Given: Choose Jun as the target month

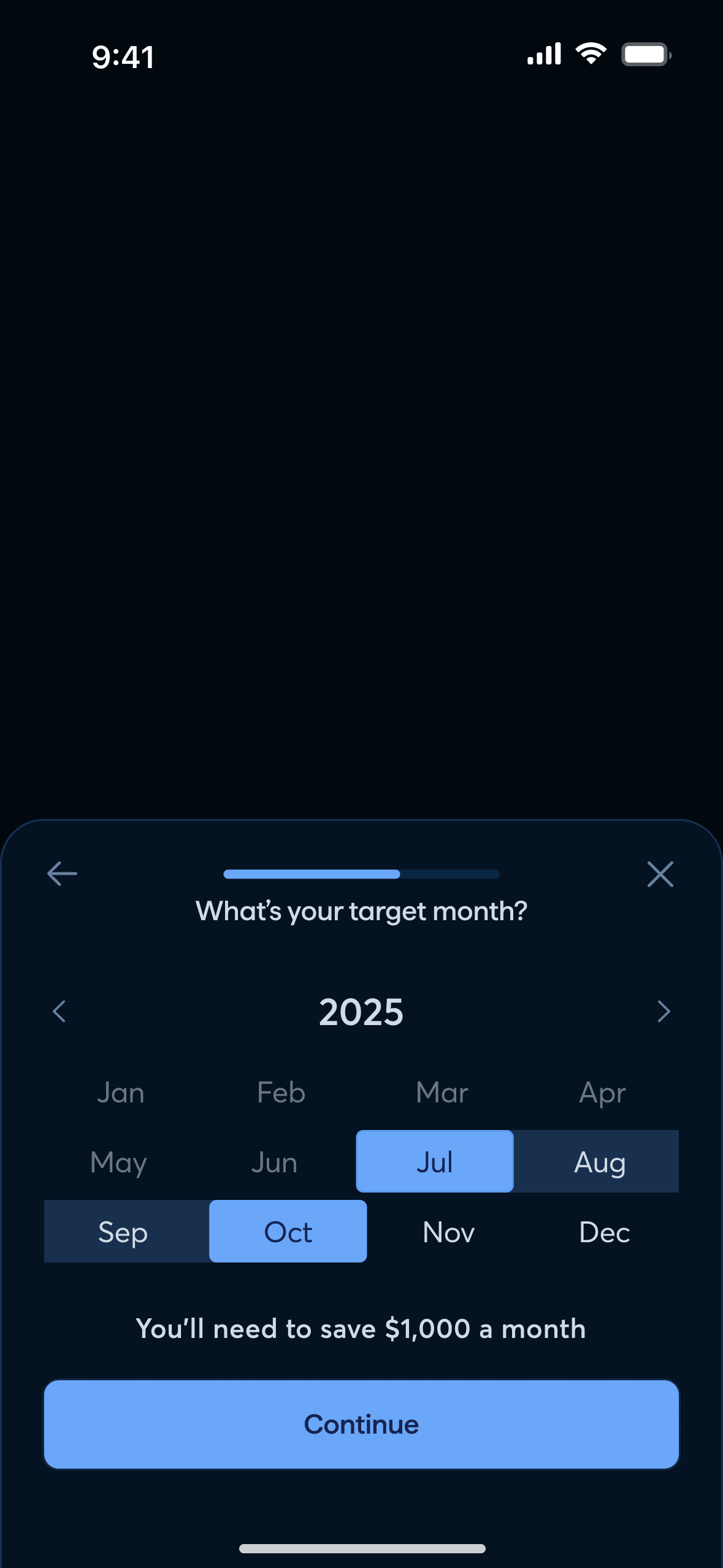Looking at the screenshot, I should 274,1161.
